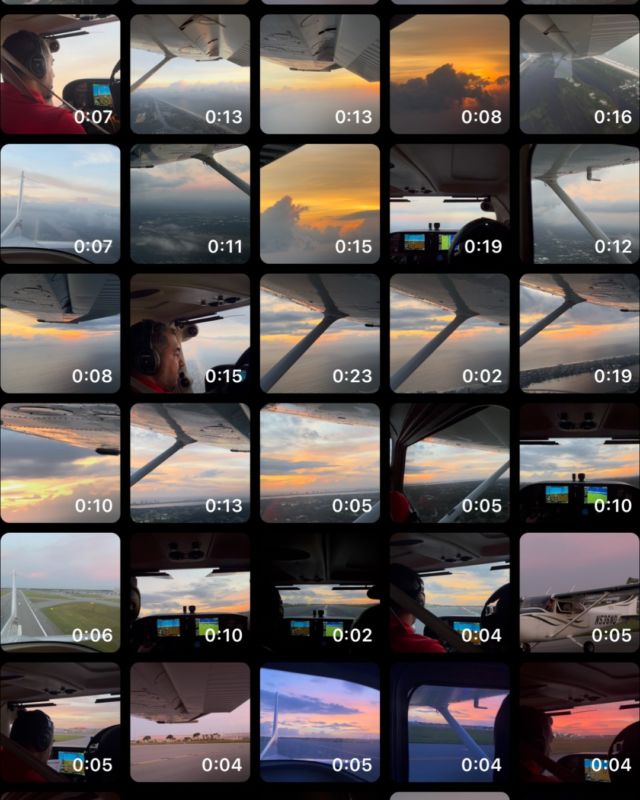Viewport: 640px width, 800px height.
Task: Play the 0:19 cockpit instrument panel video
Action: point(450,204)
